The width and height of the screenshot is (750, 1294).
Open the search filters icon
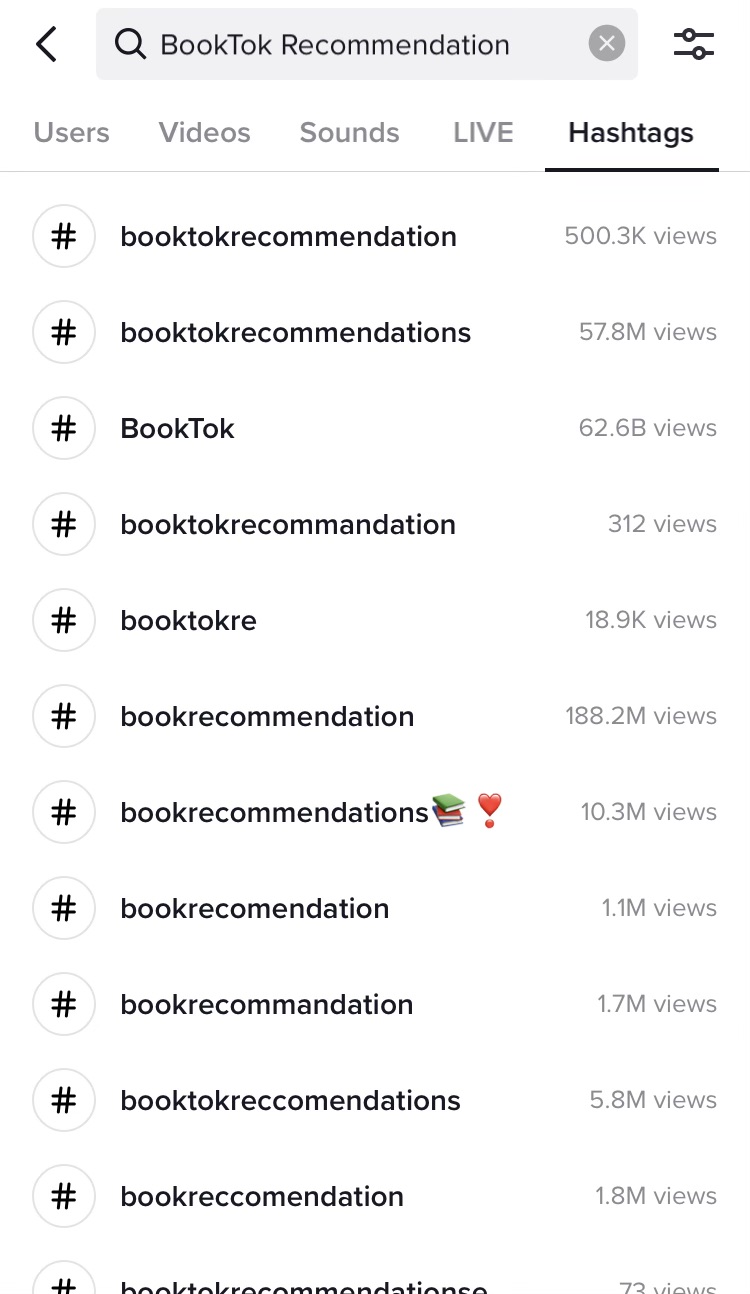tap(694, 44)
